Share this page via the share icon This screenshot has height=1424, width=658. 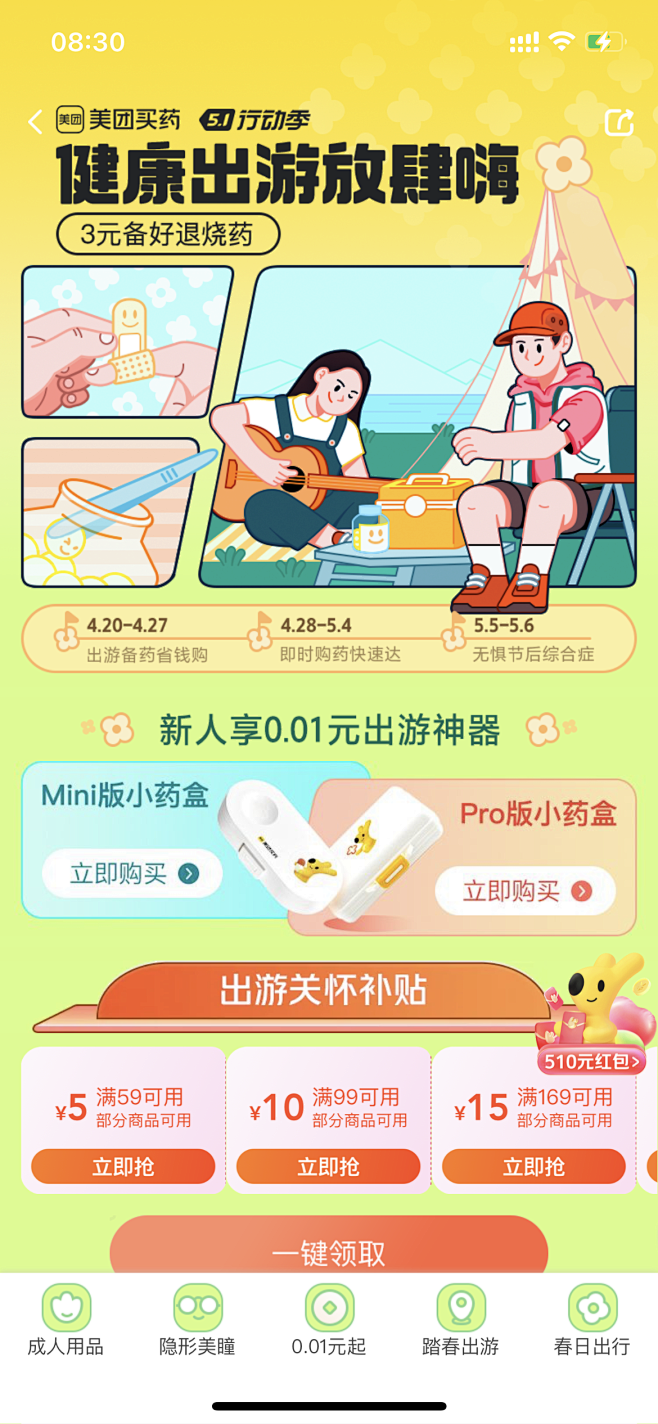pos(619,122)
